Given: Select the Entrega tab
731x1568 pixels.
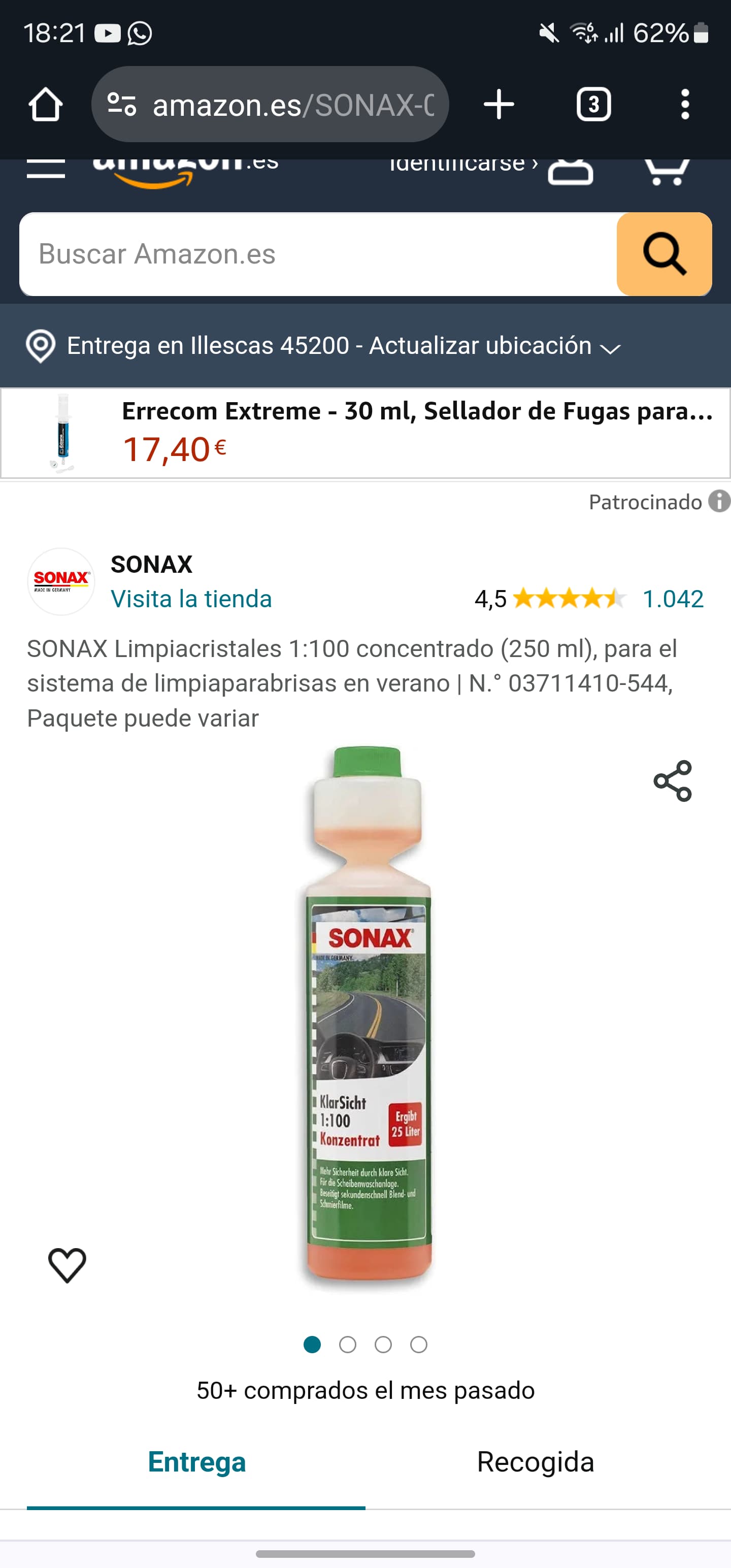Looking at the screenshot, I should tap(196, 1462).
